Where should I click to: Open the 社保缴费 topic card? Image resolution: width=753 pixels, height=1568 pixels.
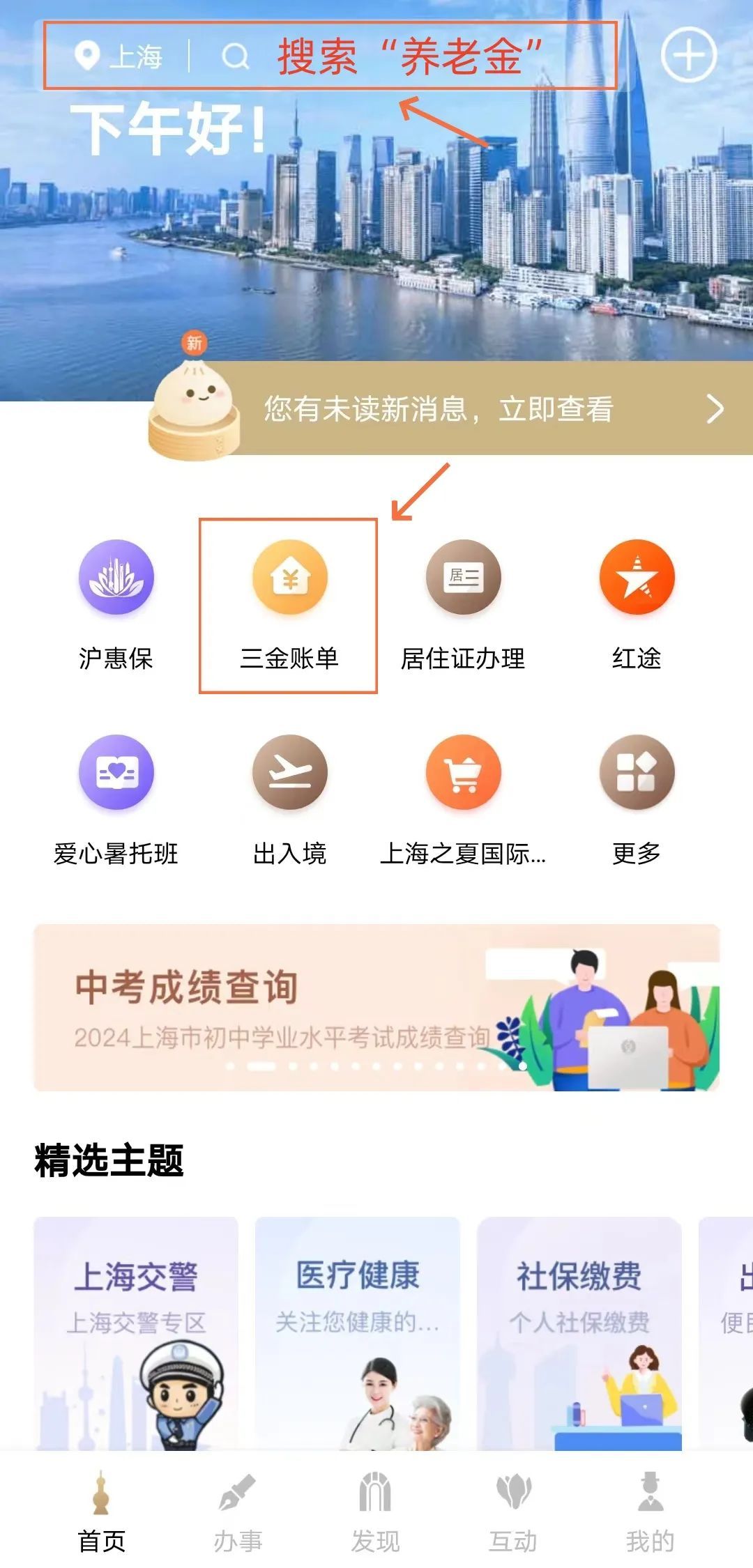[x=579, y=1332]
